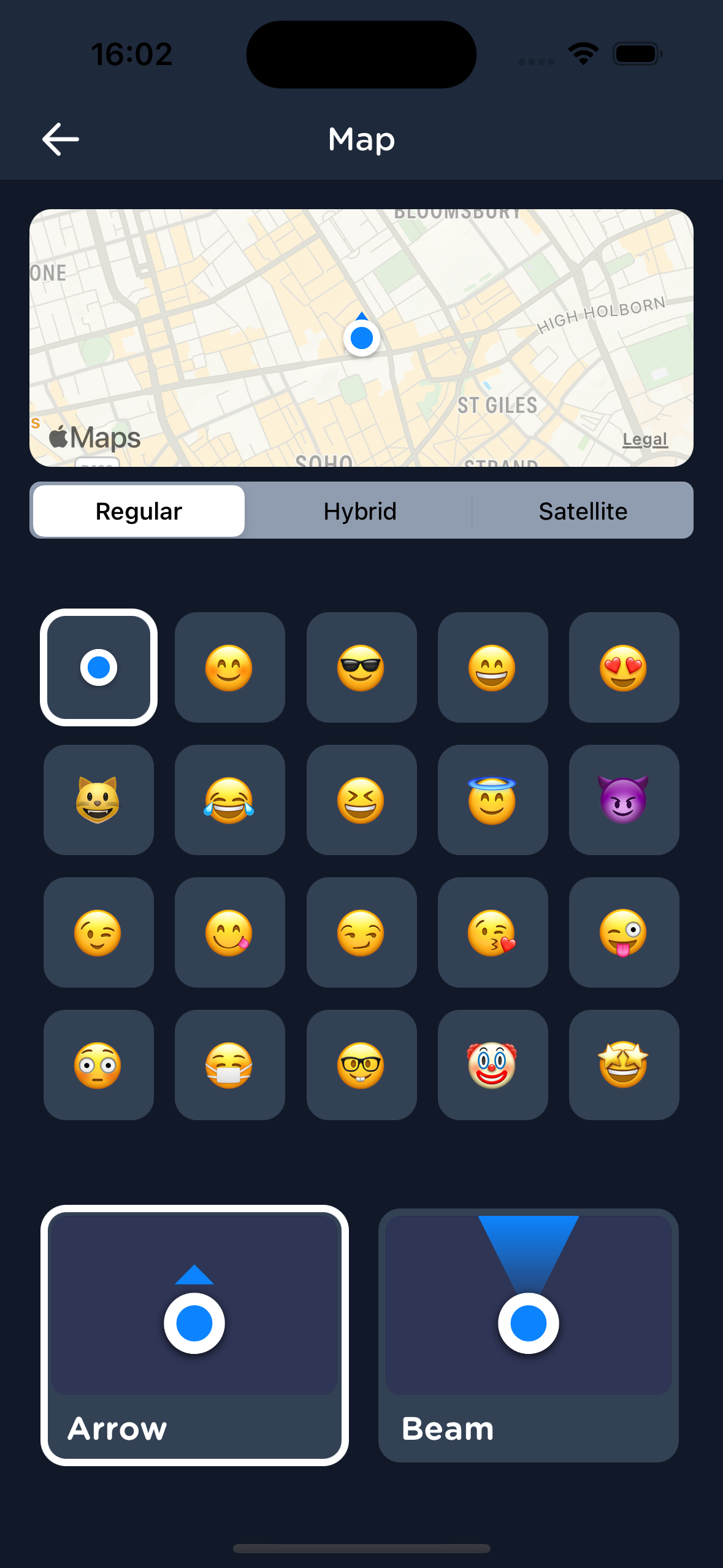Select the heart-eyes emoji marker
Screen dimensions: 723x1568
[x=624, y=667]
